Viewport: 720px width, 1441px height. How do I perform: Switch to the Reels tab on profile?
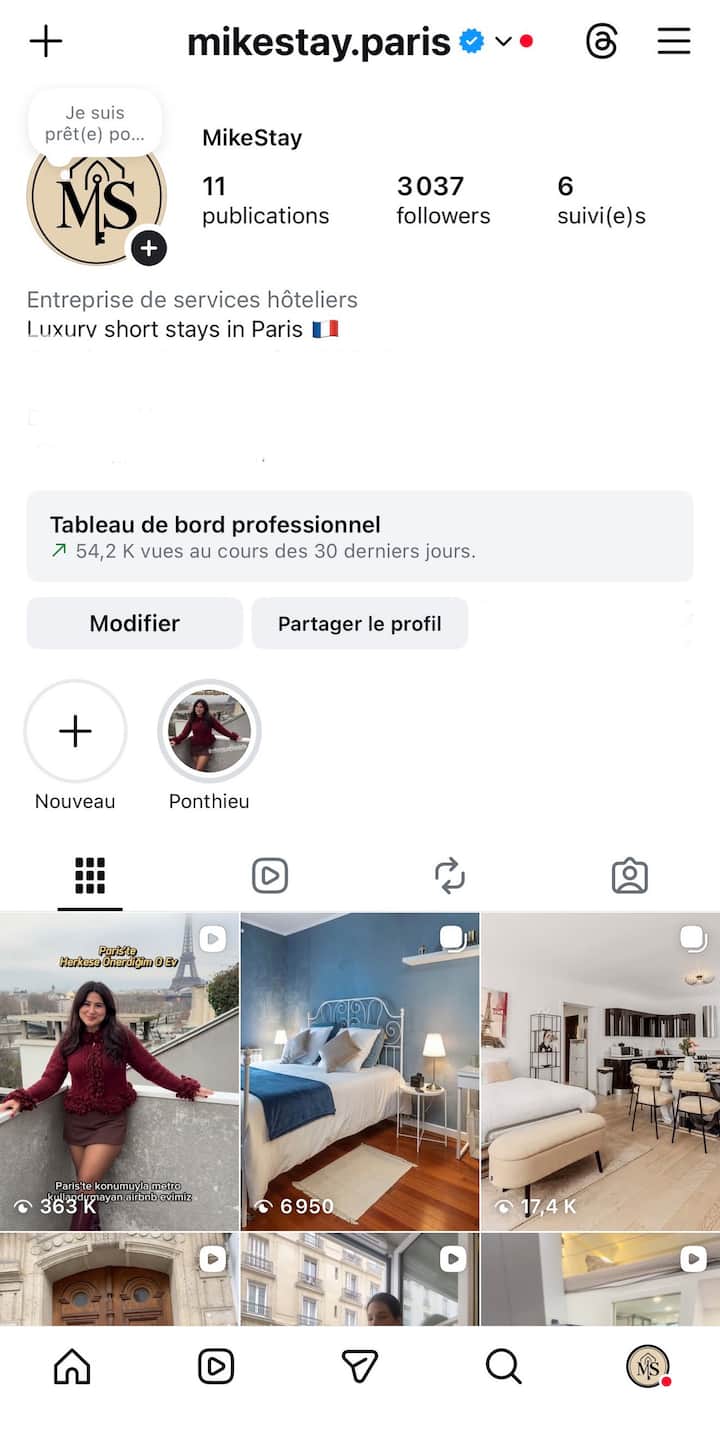click(270, 876)
